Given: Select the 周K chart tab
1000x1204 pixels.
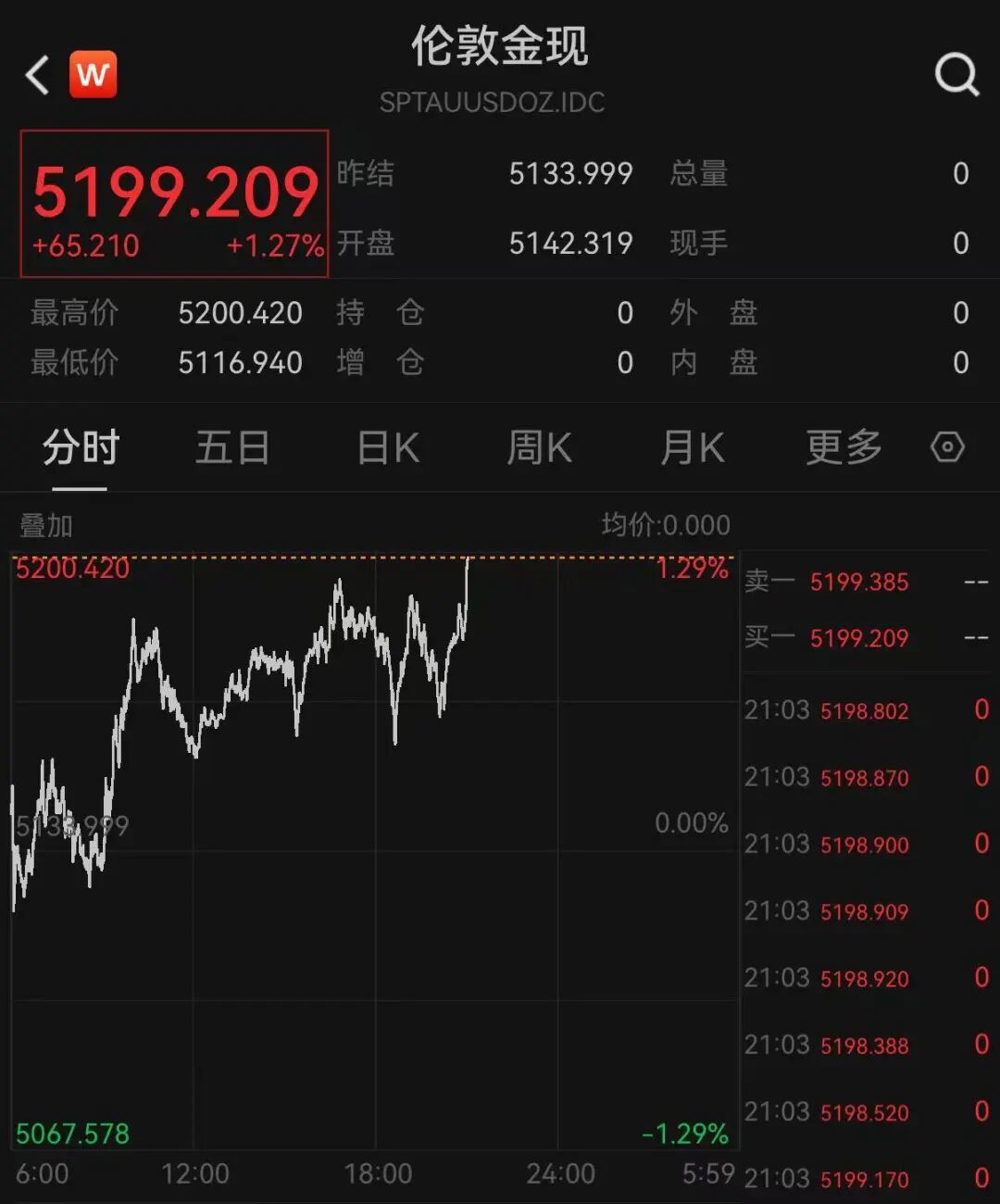Looking at the screenshot, I should (x=539, y=448).
